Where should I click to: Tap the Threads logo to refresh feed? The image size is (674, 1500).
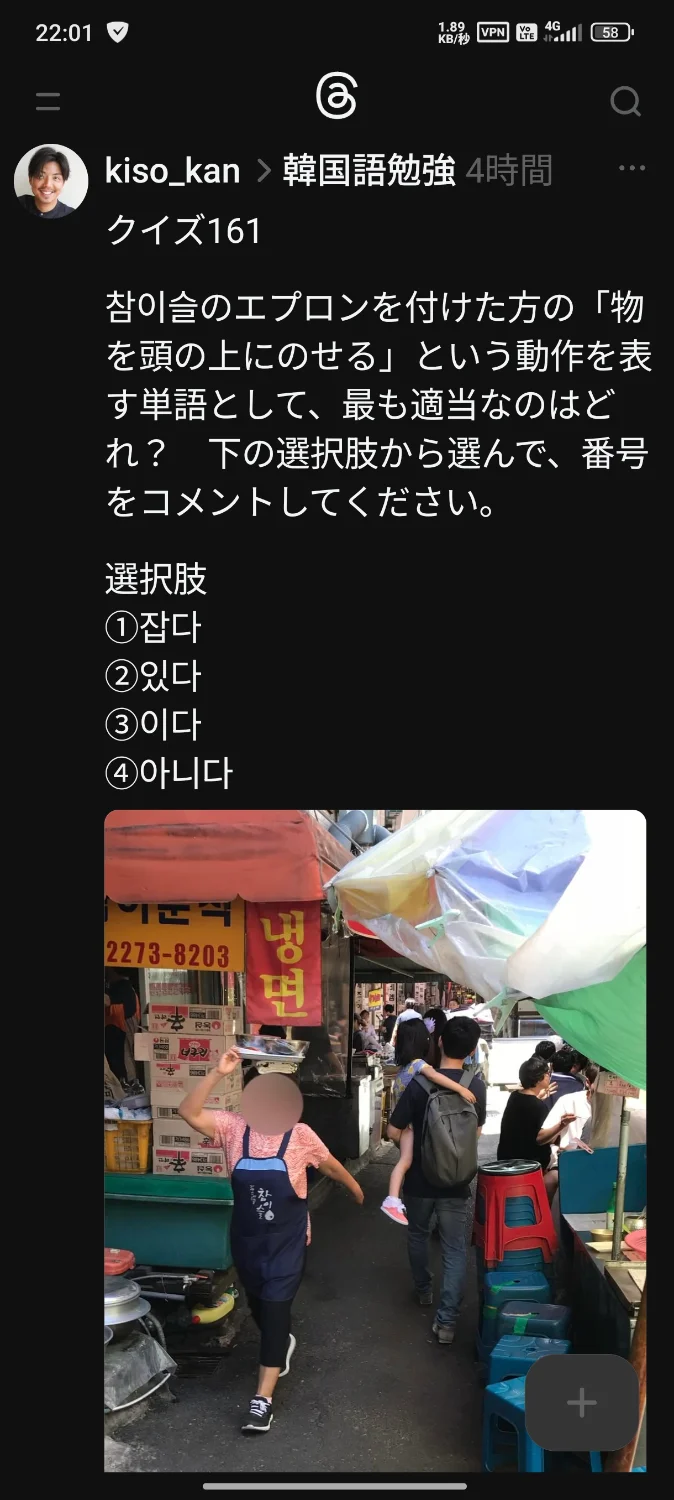click(336, 98)
